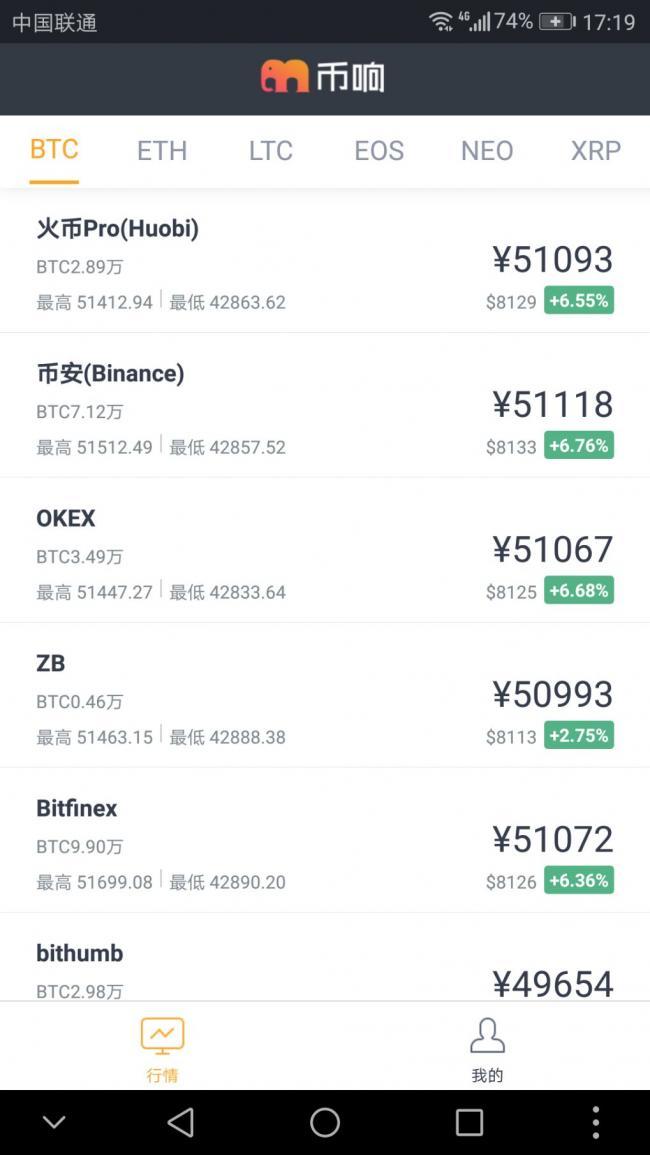The image size is (650, 1155).
Task: Open the NEO tab
Action: (x=487, y=151)
